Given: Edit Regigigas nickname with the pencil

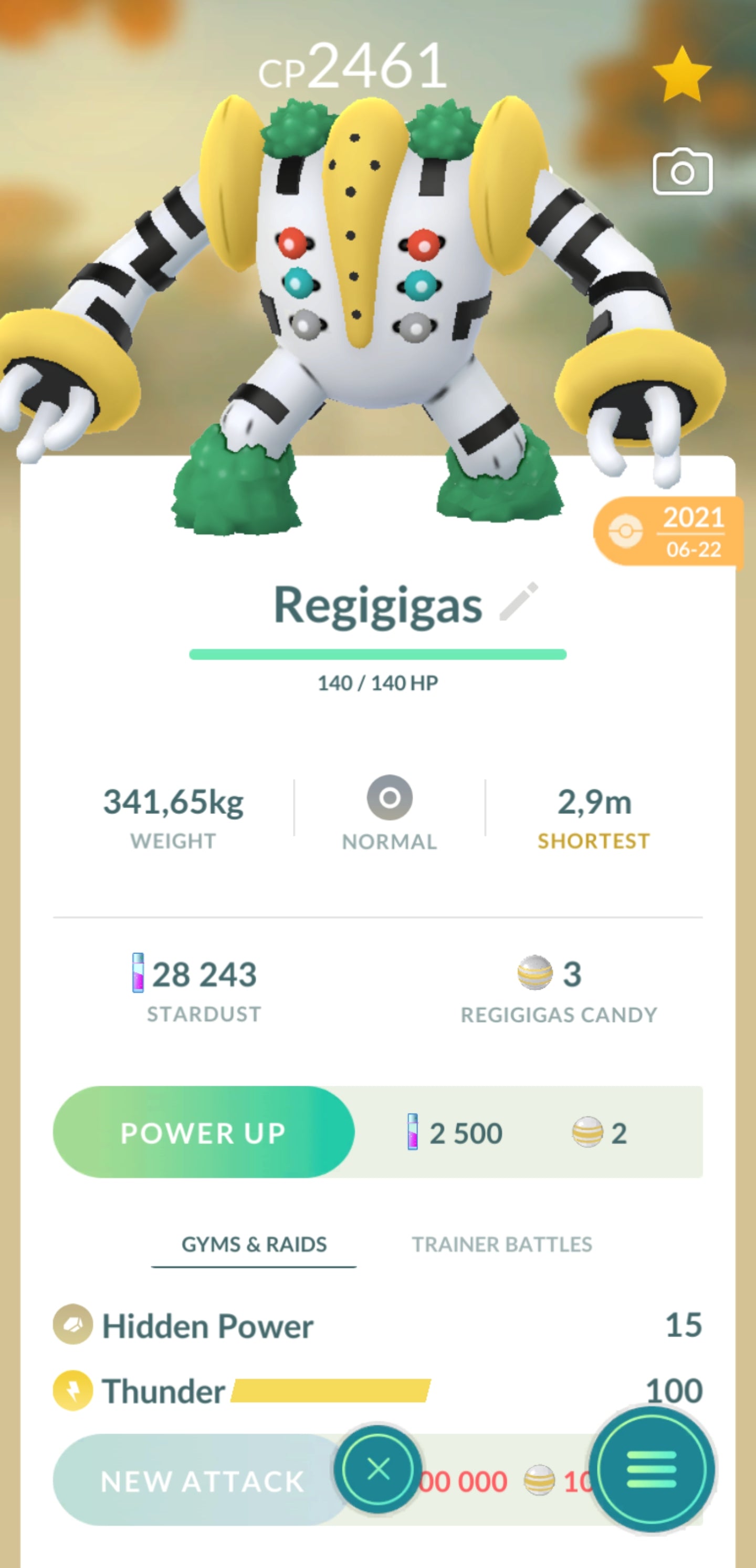Looking at the screenshot, I should [518, 602].
